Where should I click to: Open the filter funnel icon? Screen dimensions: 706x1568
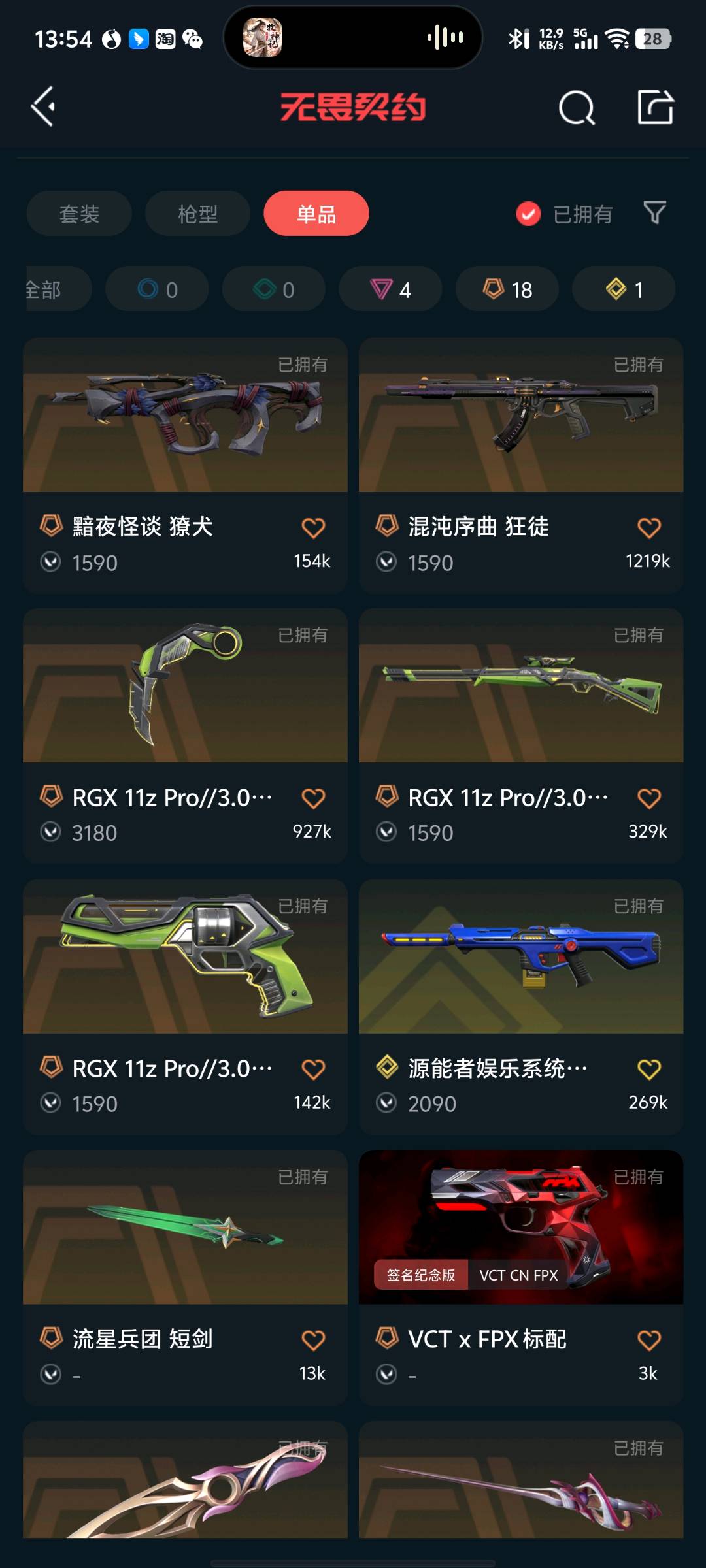tap(654, 212)
